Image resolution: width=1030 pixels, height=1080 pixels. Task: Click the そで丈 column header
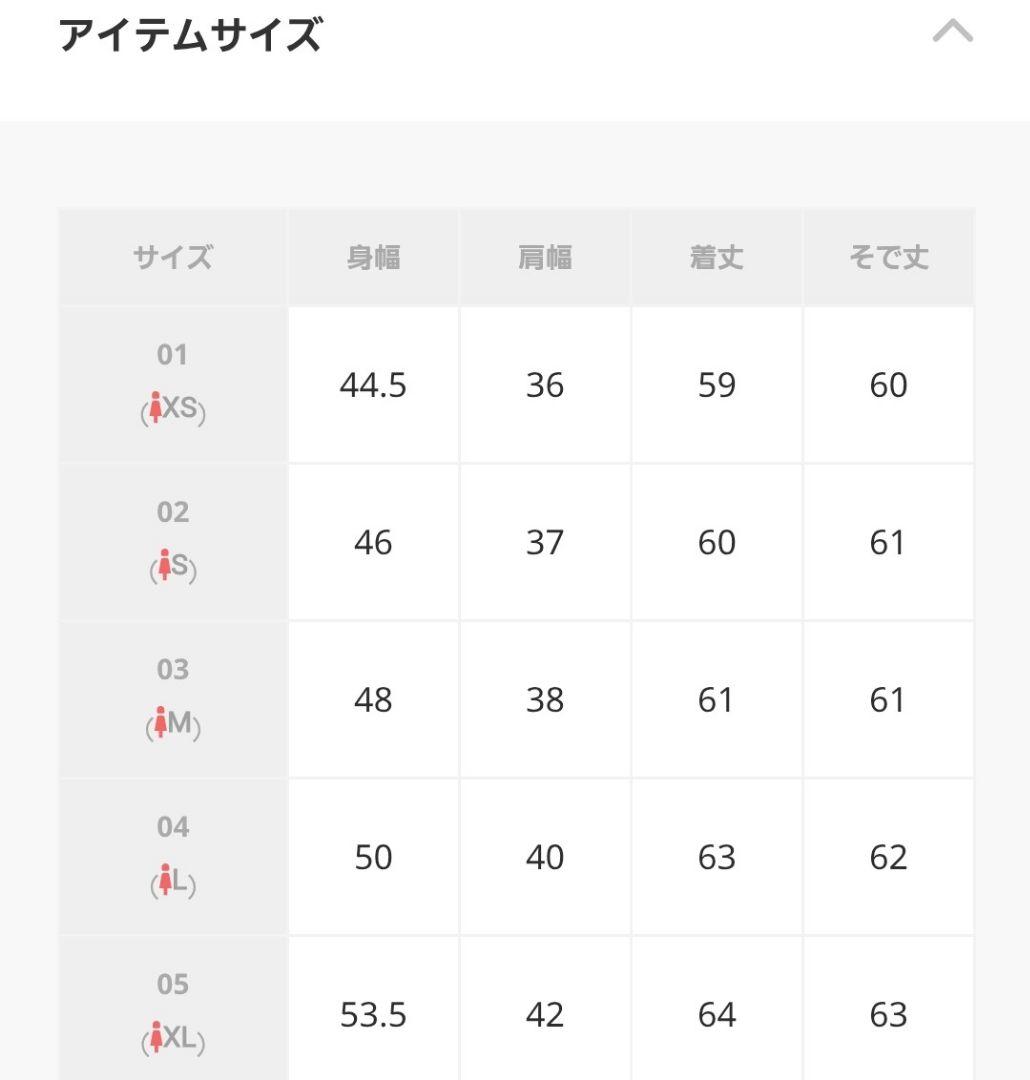(x=888, y=257)
